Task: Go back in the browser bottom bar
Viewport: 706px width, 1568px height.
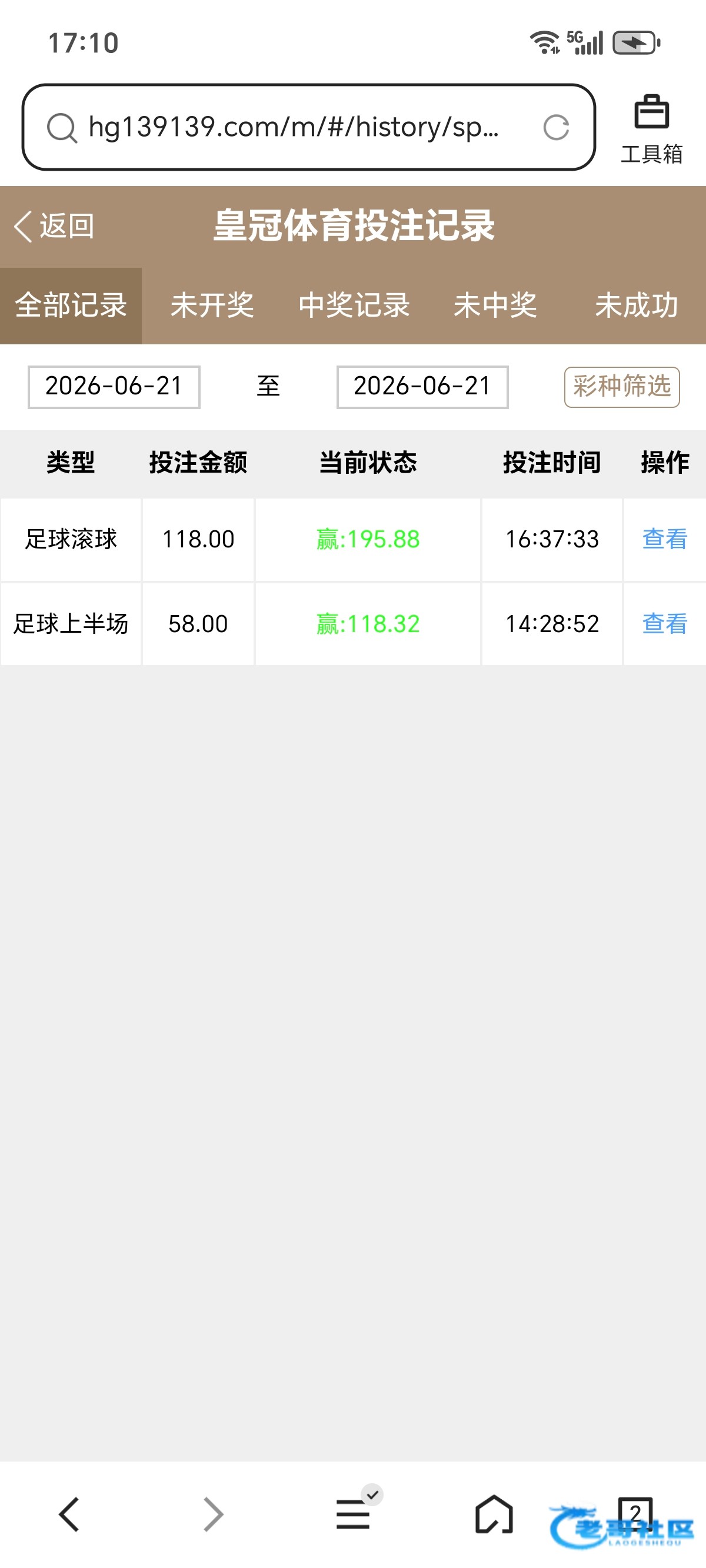Action: 69,1514
